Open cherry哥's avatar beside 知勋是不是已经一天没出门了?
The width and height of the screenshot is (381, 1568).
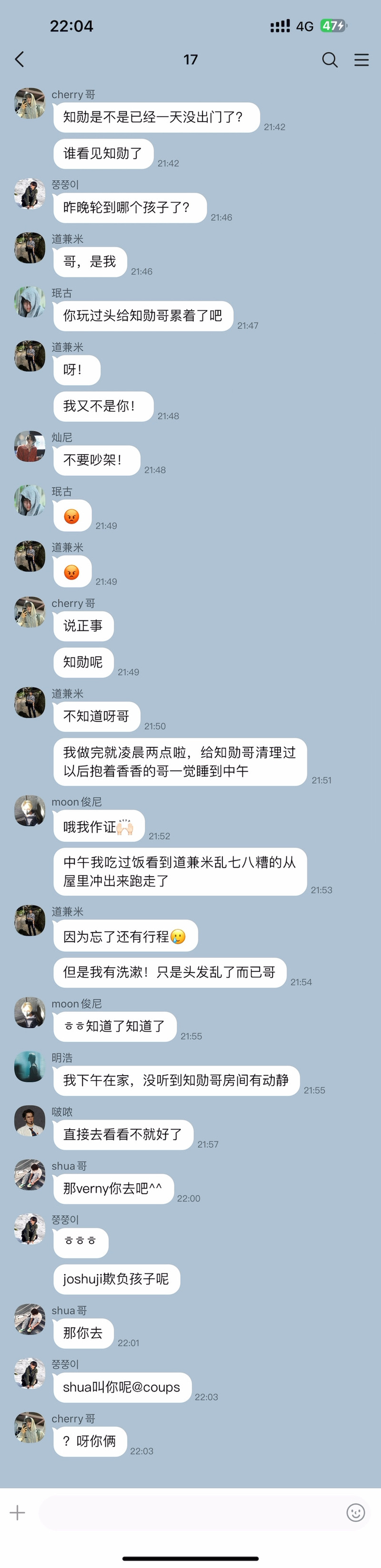[30, 103]
